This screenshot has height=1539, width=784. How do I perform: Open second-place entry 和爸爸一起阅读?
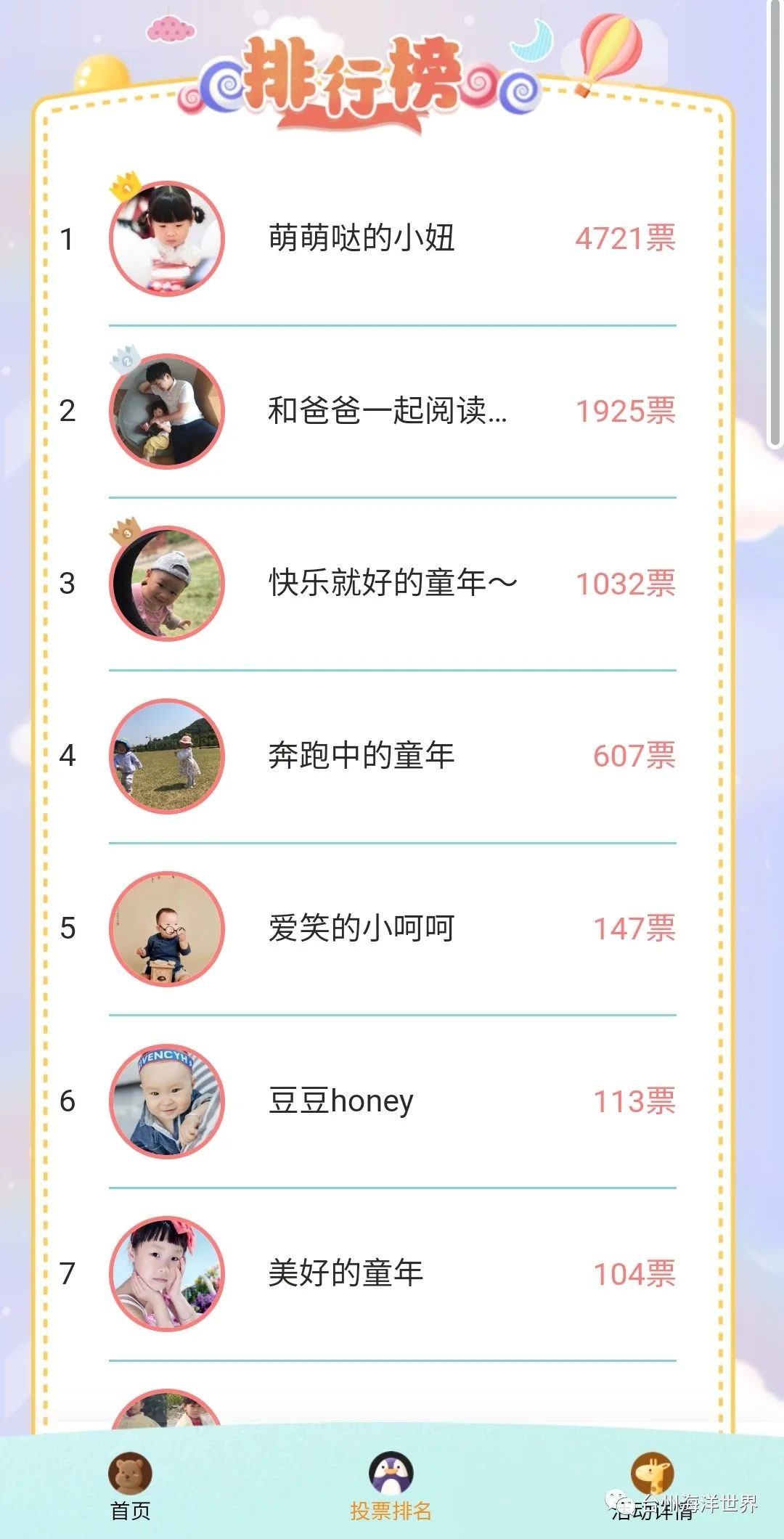point(386,411)
